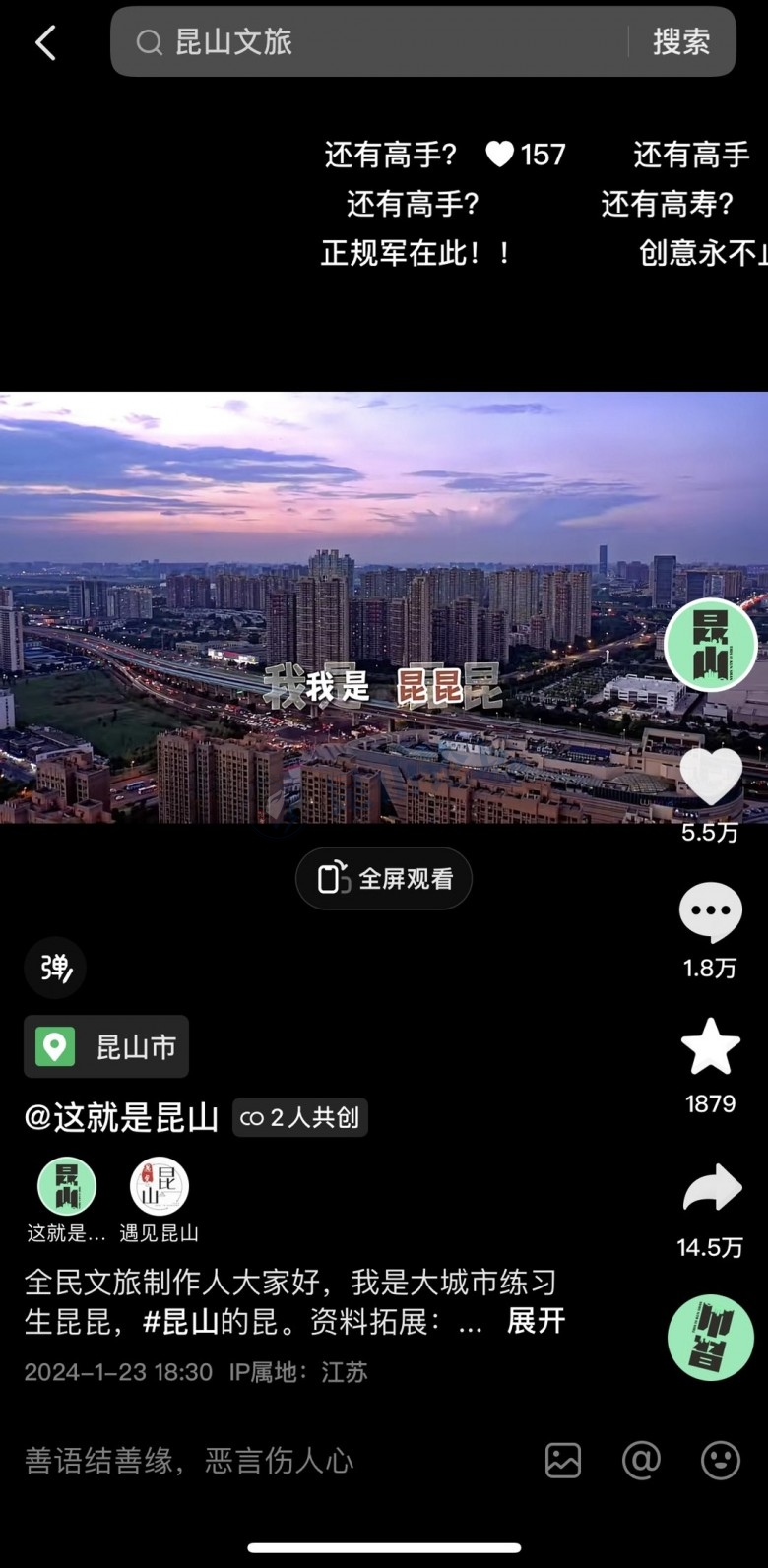Viewport: 768px width, 1568px height.
Task: Share this video via the arrow
Action: tap(710, 1189)
